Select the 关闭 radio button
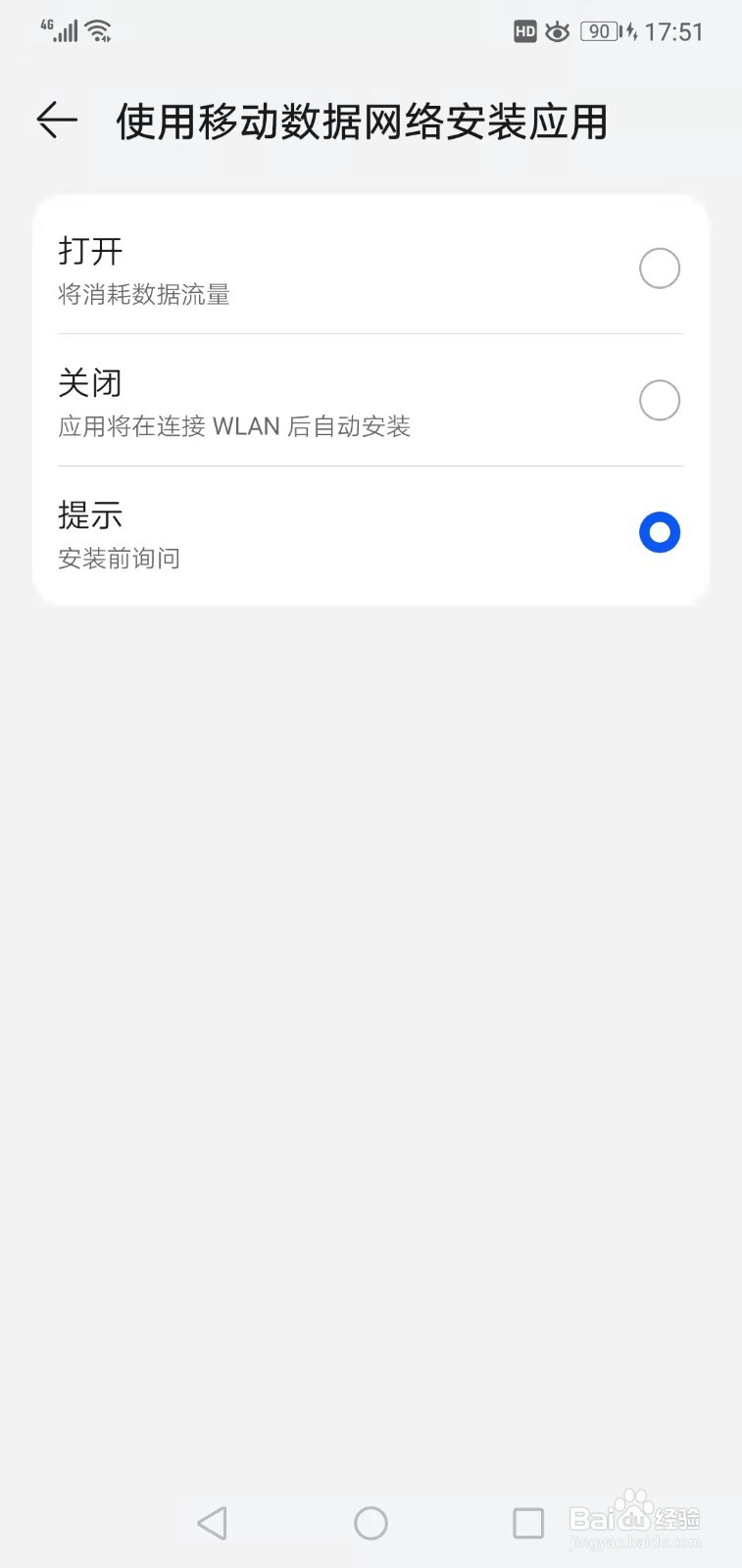The width and height of the screenshot is (742, 1568). coord(659,400)
